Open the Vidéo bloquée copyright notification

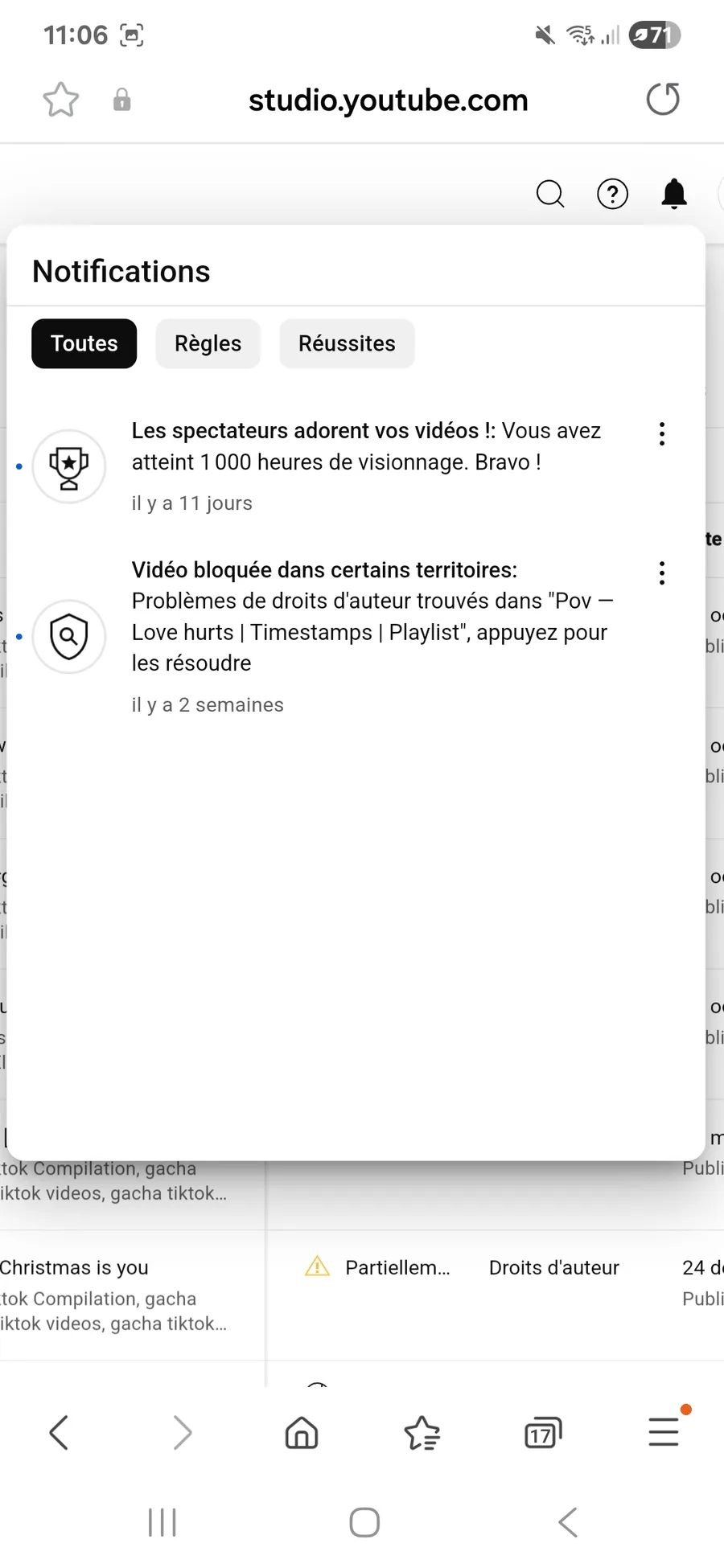click(370, 617)
